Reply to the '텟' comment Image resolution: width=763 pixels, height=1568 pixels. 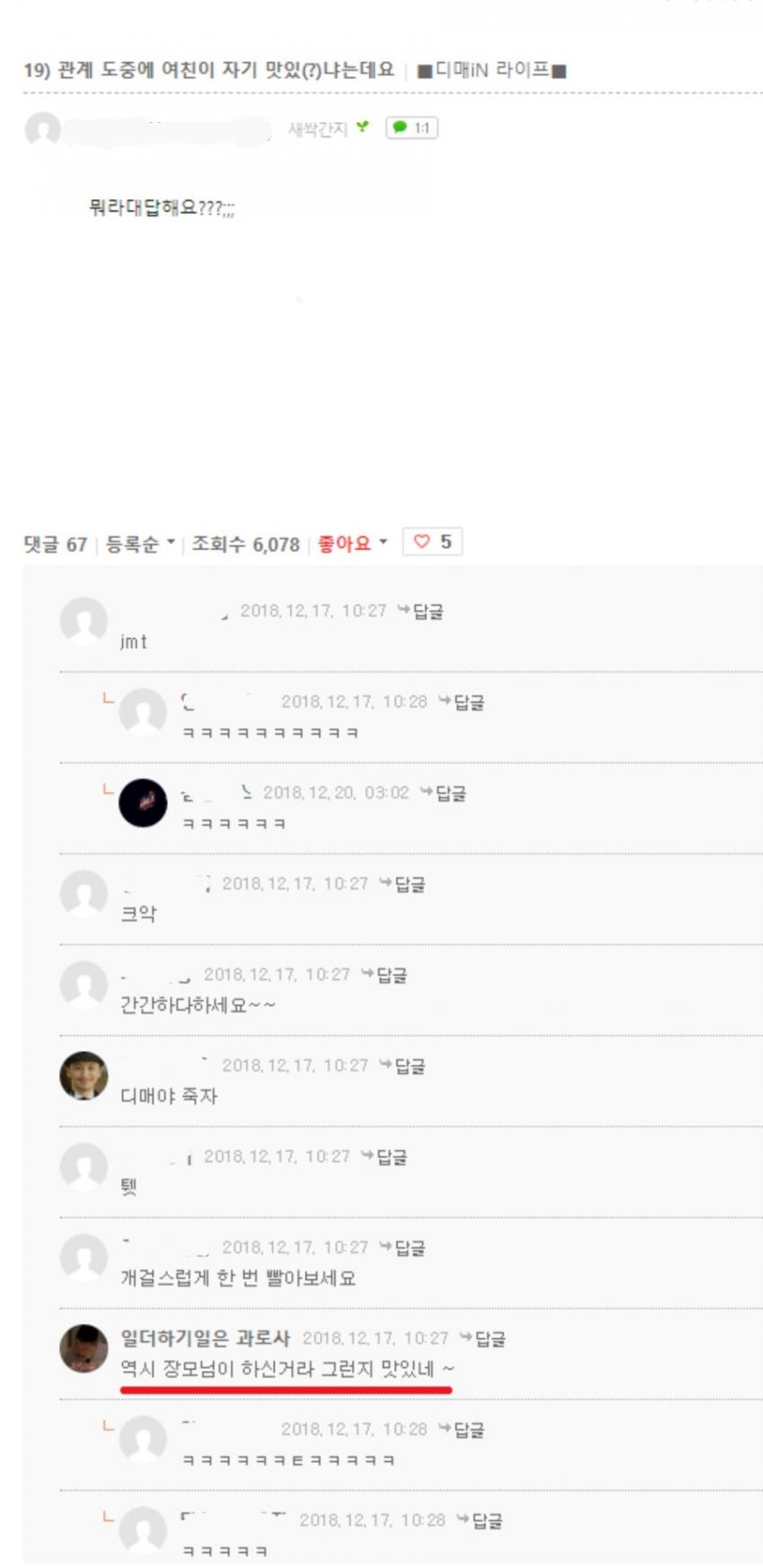(x=385, y=1157)
